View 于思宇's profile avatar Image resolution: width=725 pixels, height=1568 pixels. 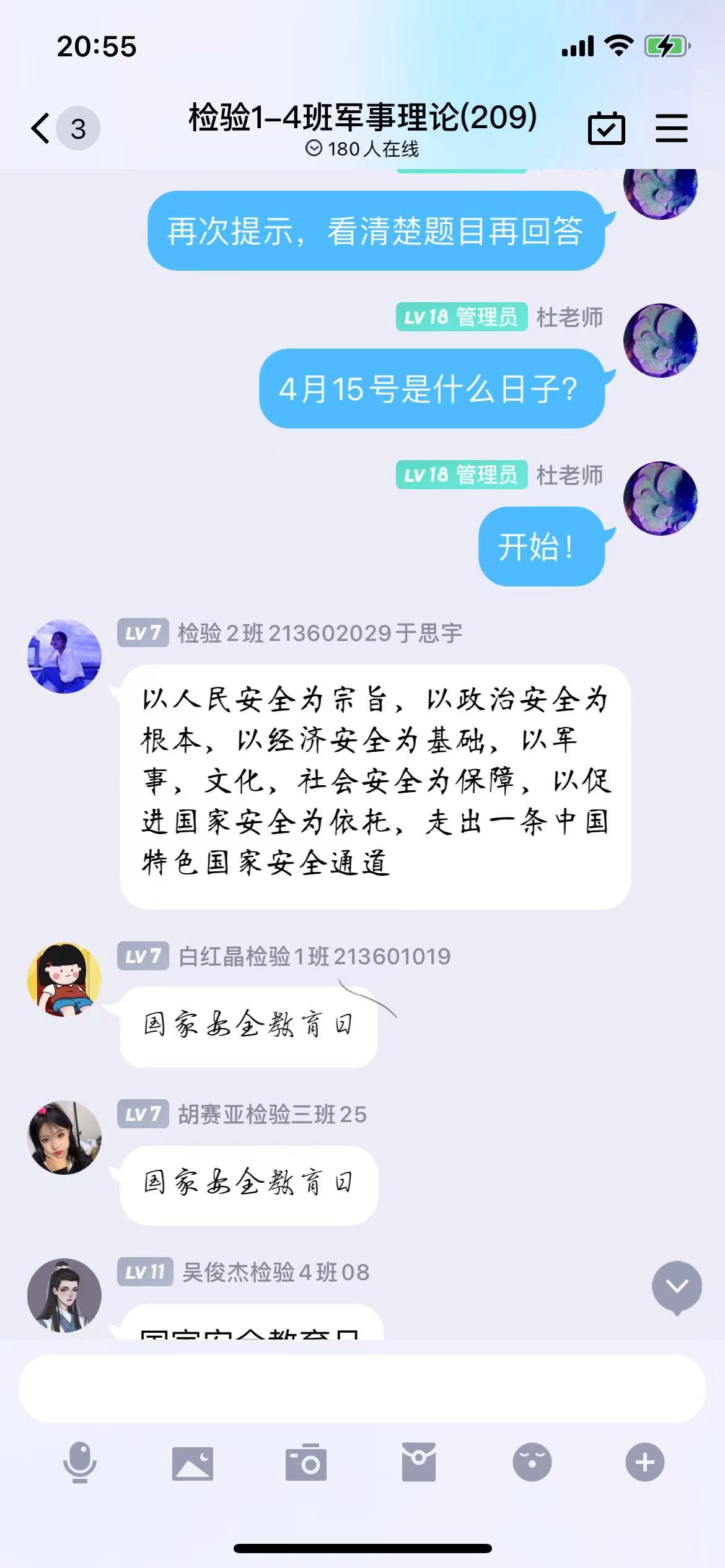[64, 656]
